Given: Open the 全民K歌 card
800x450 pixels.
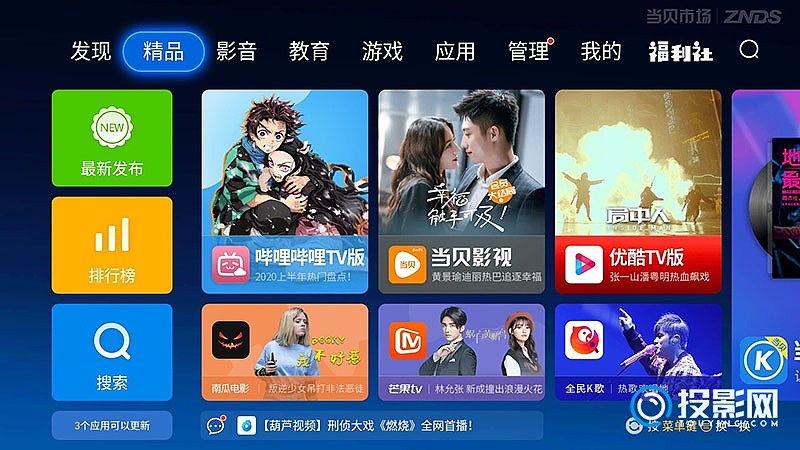Looking at the screenshot, I should [x=638, y=352].
